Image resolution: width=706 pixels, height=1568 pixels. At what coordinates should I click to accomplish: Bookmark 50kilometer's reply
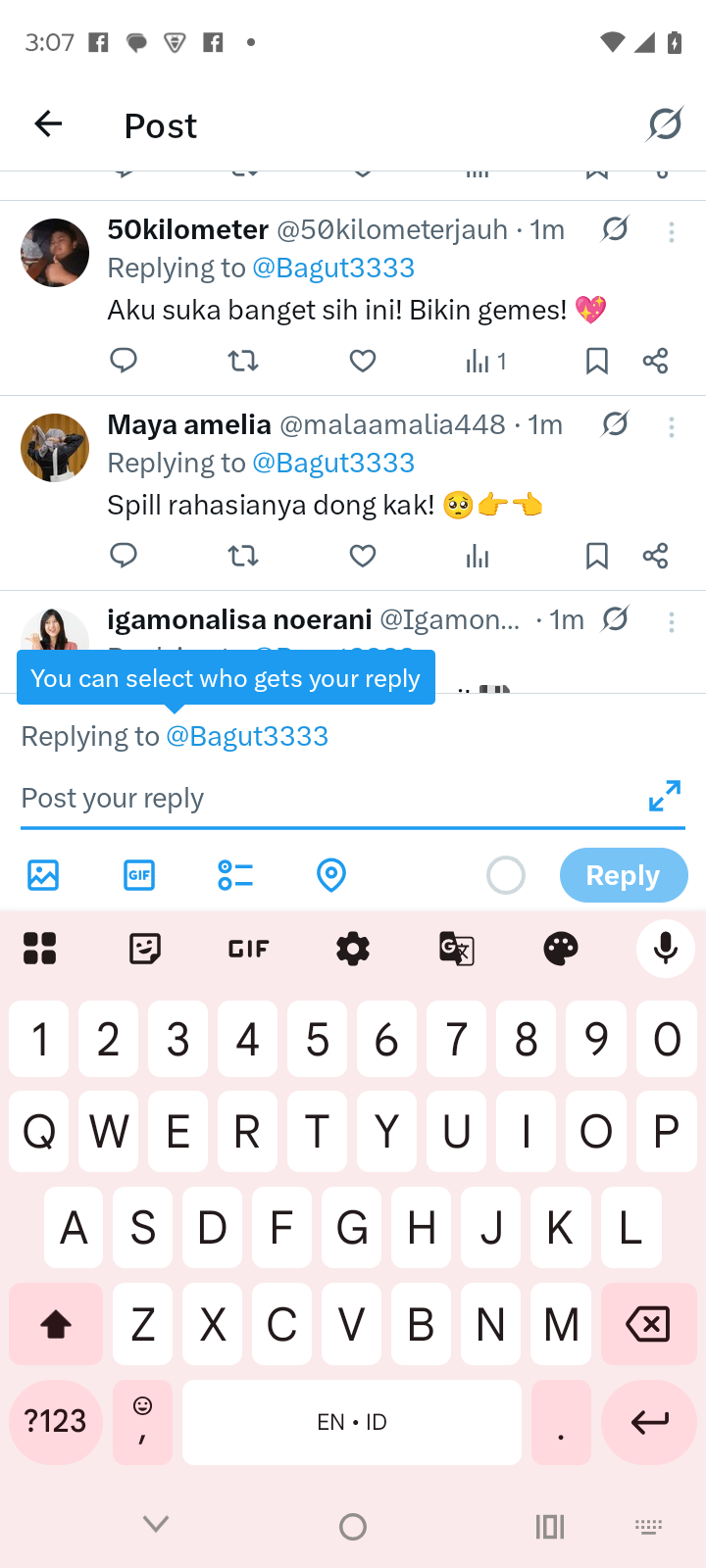click(596, 362)
